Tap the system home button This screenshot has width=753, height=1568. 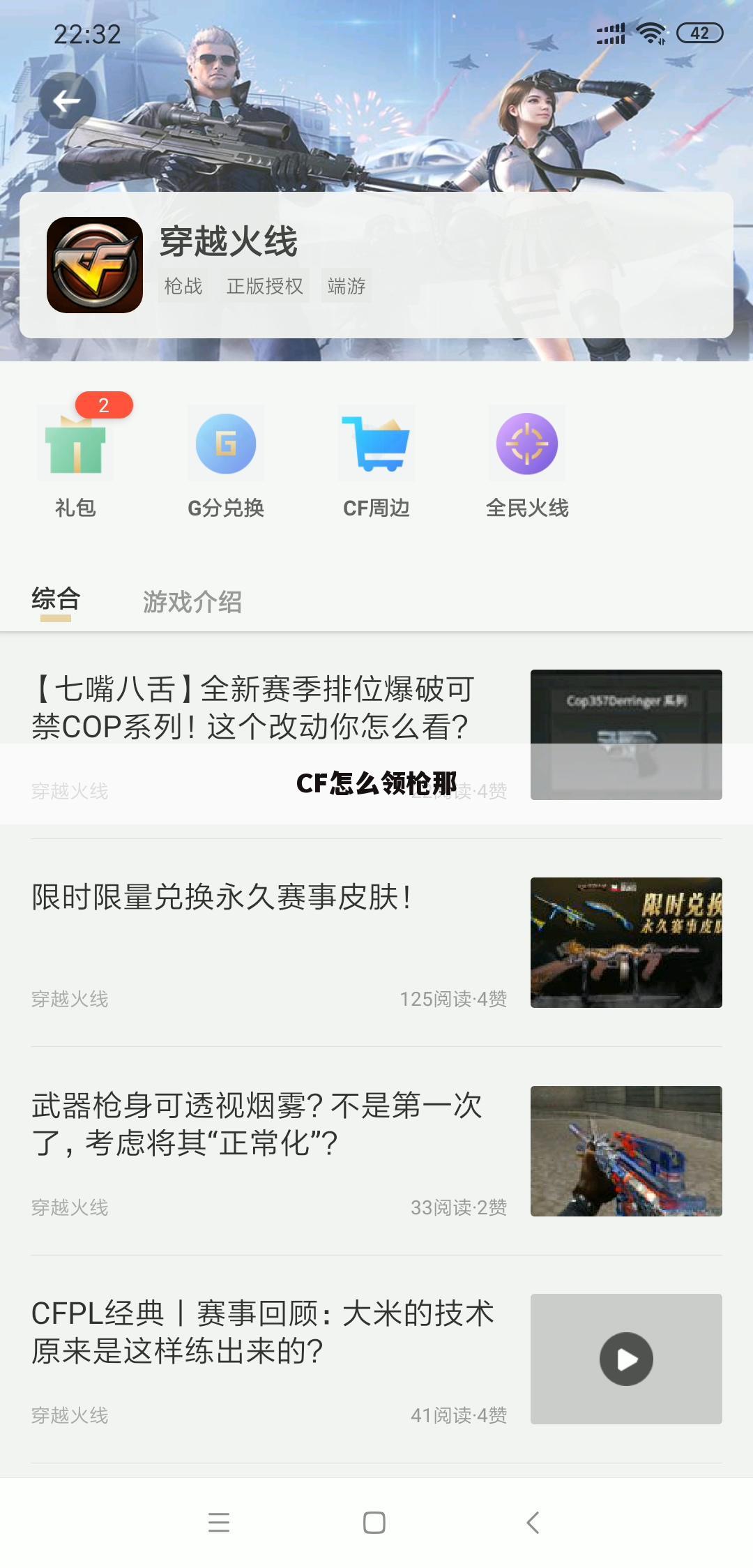tap(374, 1523)
